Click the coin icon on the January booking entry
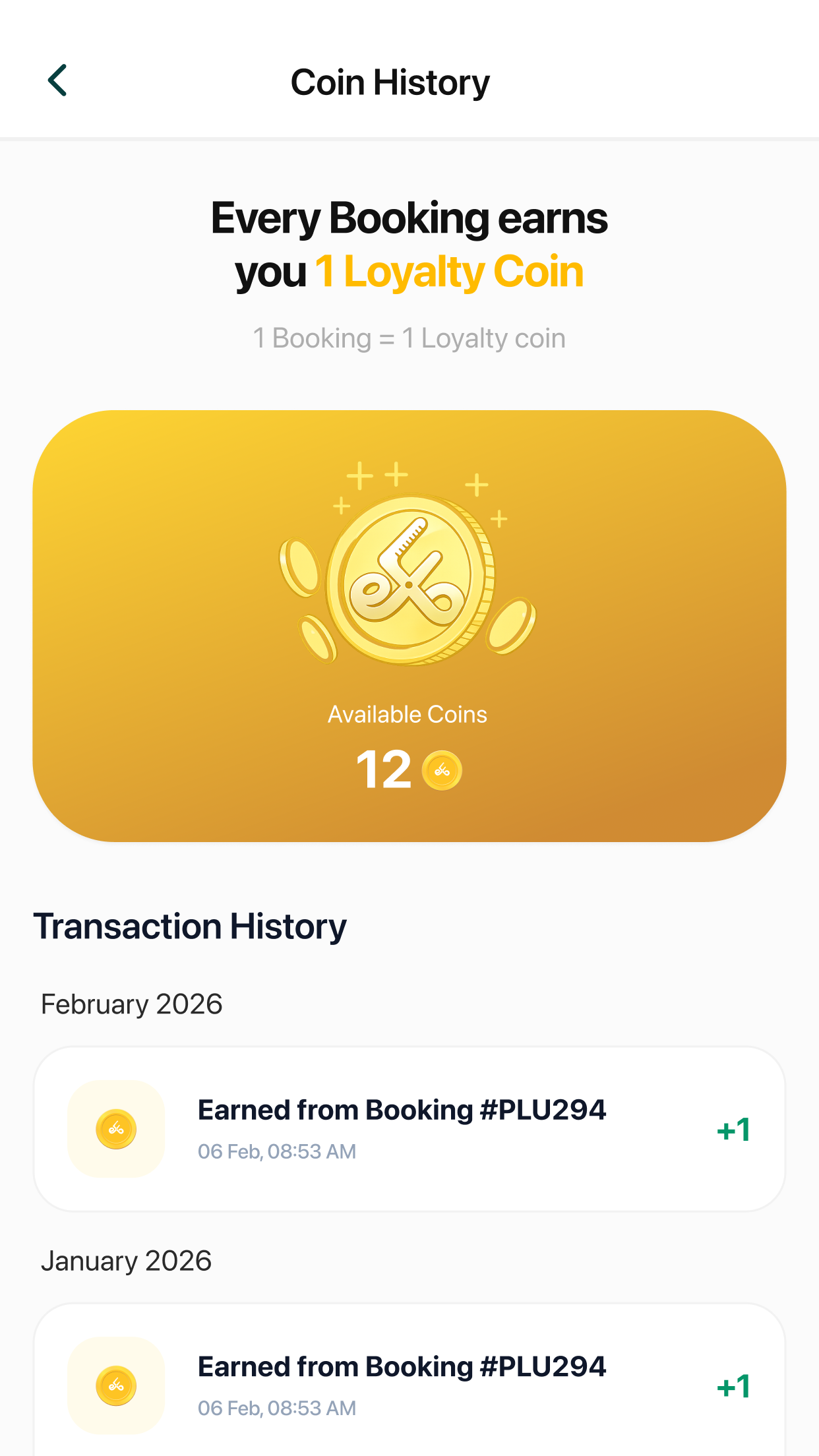The width and height of the screenshot is (819, 1456). coord(116,1386)
